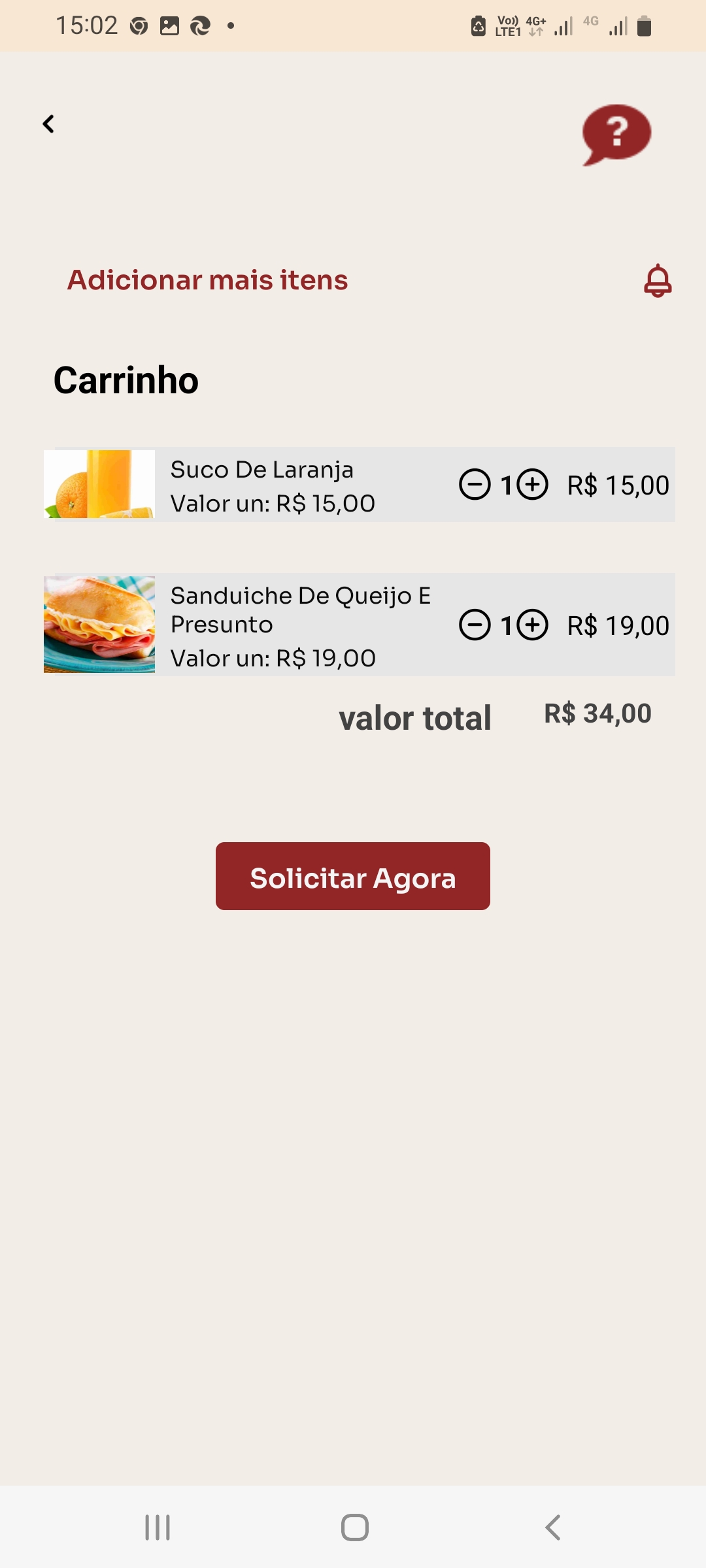This screenshot has width=706, height=1568.
Task: Increase Suco De Laranja quantity
Action: pyautogui.click(x=531, y=485)
